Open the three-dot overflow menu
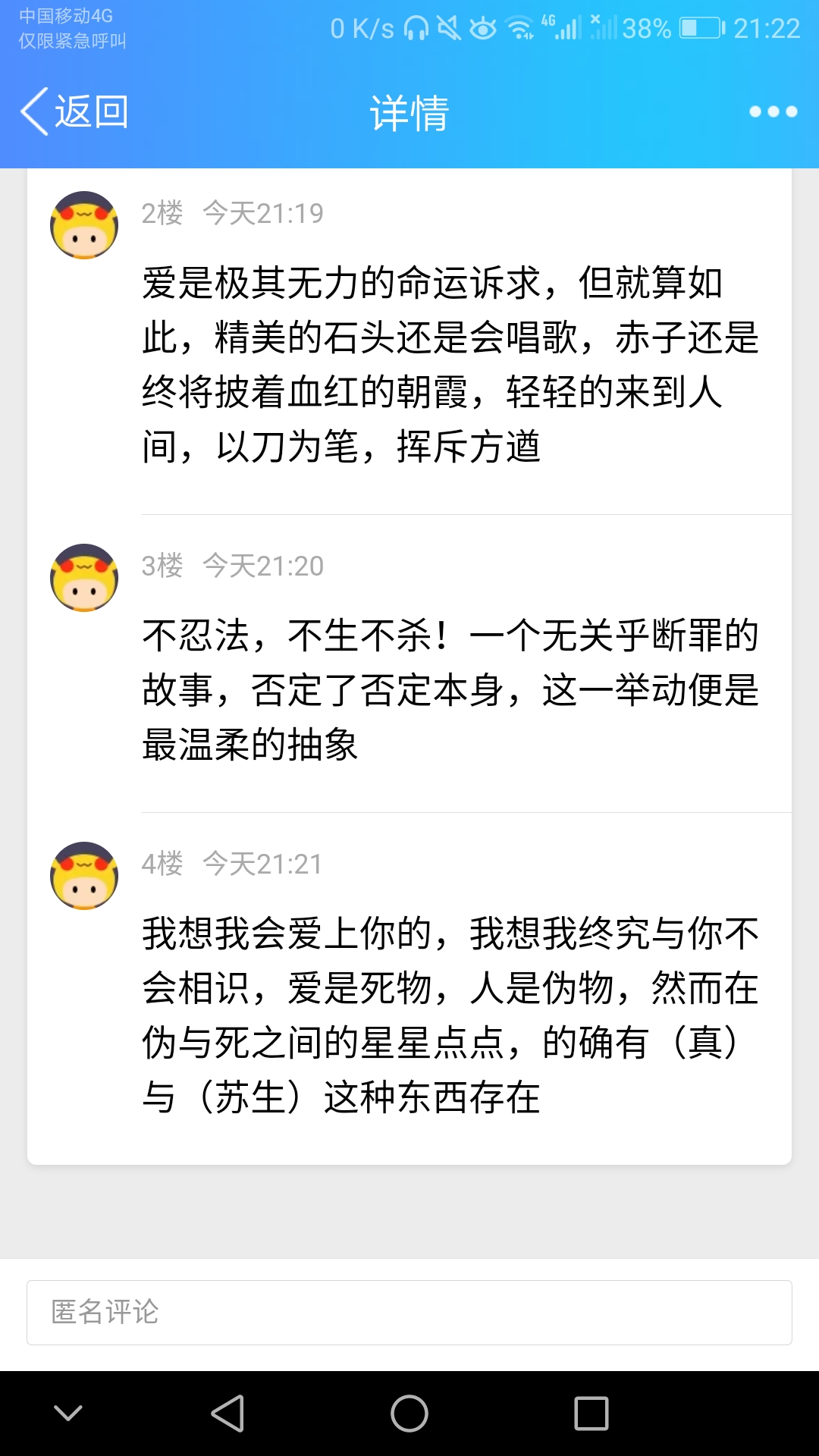This screenshot has width=819, height=1456. [773, 112]
